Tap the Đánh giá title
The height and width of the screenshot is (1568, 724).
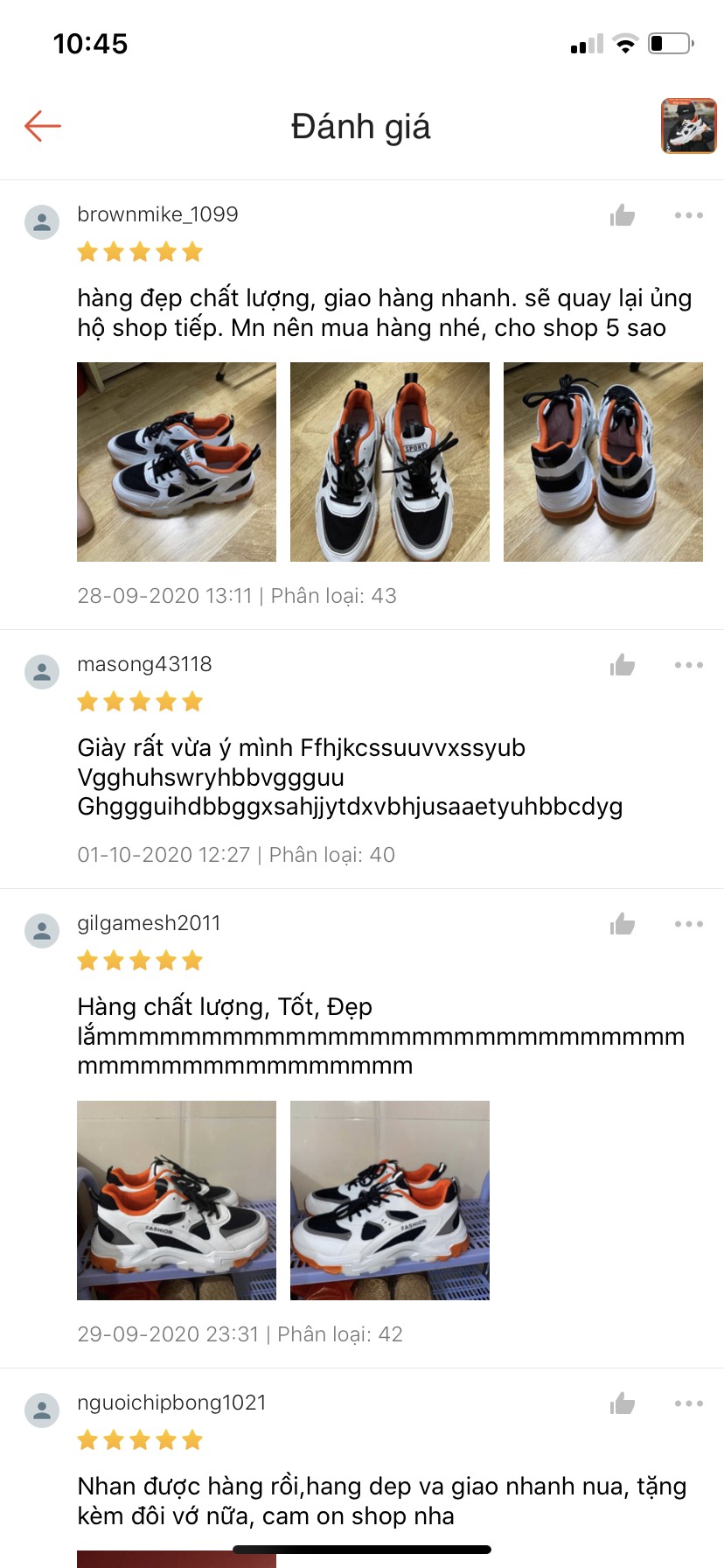point(361,127)
